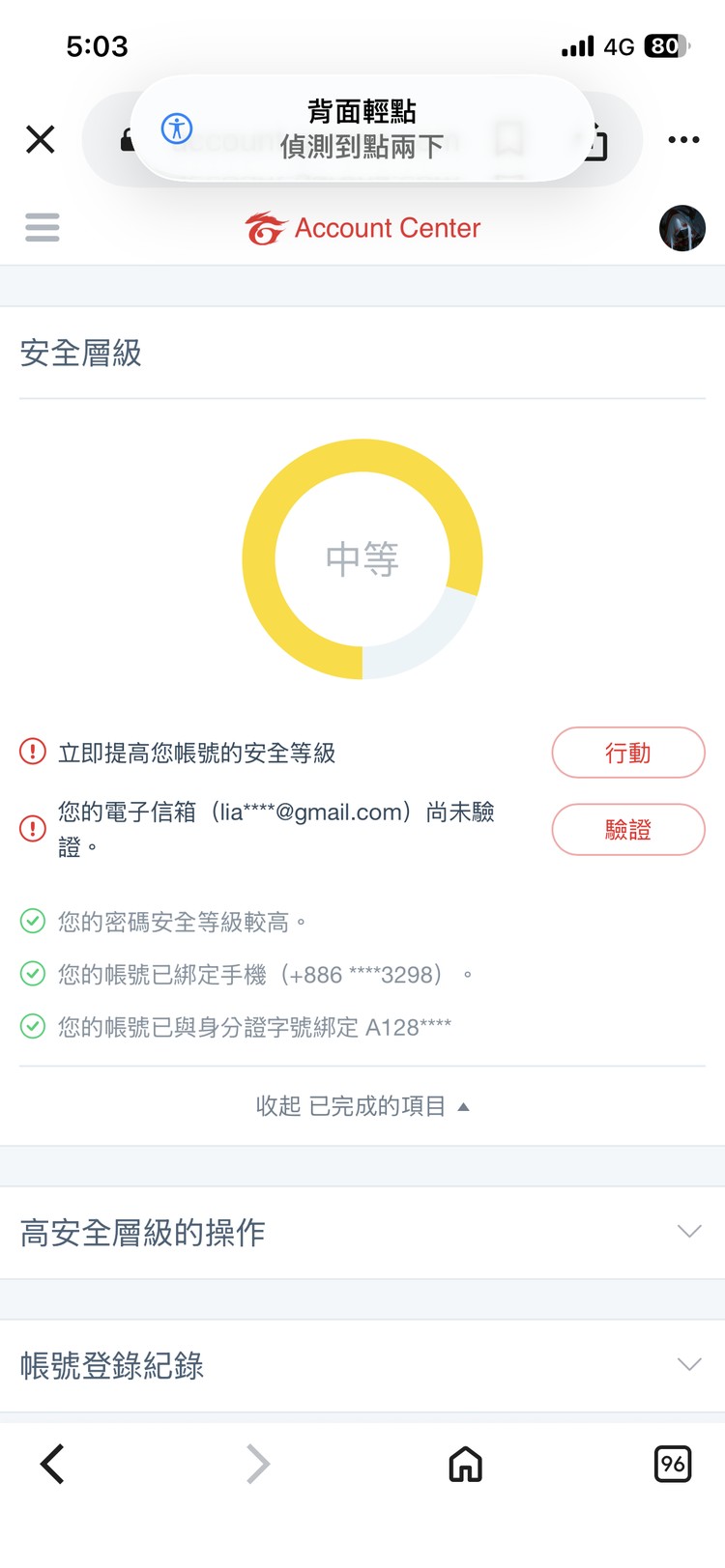Tap the yellow 中等 security level ring
The width and height of the screenshot is (725, 1568).
point(362,558)
